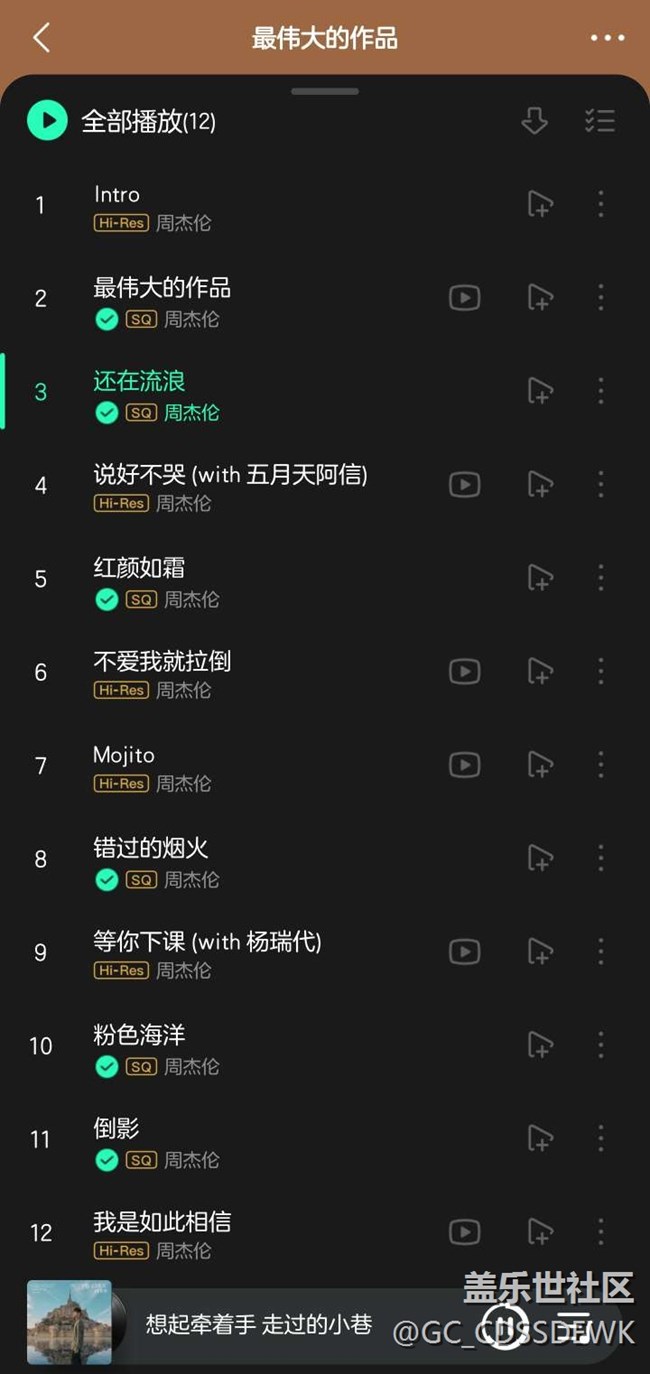The width and height of the screenshot is (650, 1374).
Task: Open more options for 粉色海洋
Action: click(600, 1045)
